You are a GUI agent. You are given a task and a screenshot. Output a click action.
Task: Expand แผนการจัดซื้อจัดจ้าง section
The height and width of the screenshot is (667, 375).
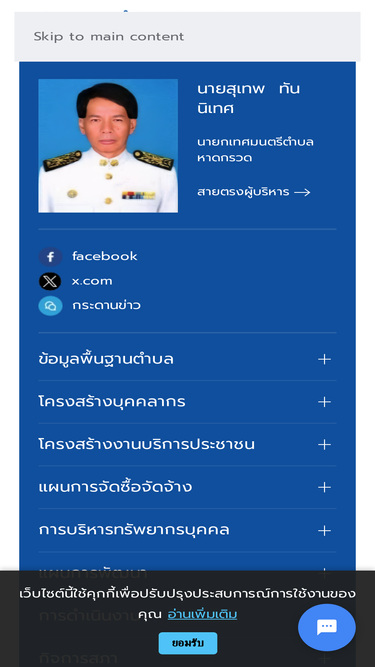187,487
